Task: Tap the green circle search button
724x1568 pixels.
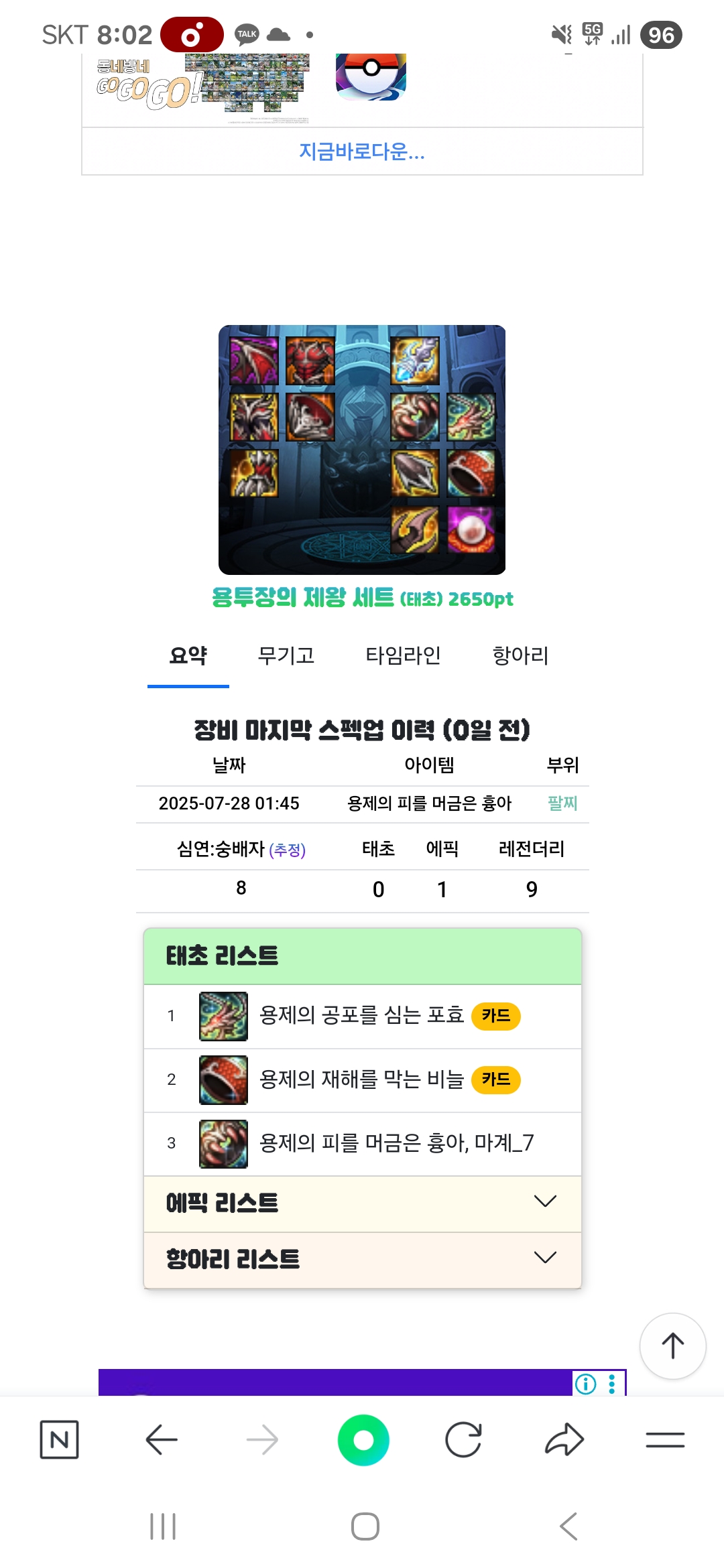Action: (363, 1439)
